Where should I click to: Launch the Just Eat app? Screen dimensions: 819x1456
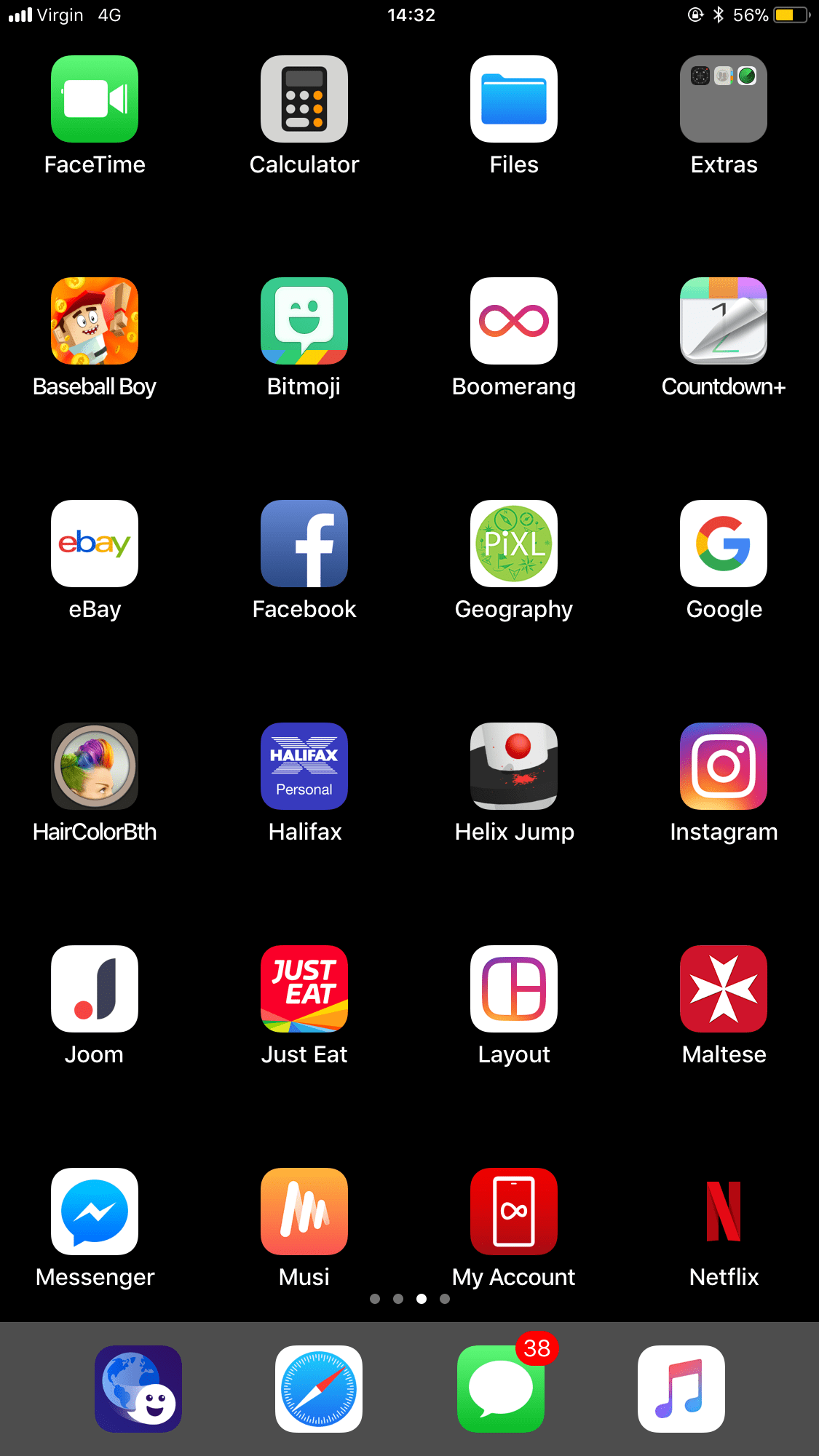click(x=304, y=989)
